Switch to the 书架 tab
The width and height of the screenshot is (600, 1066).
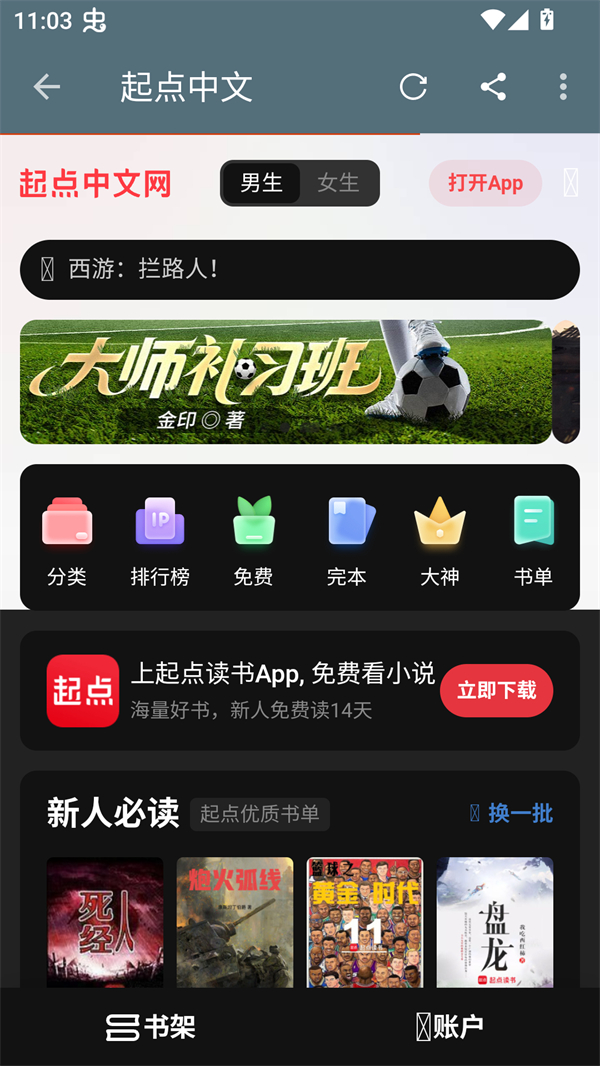(x=150, y=1027)
